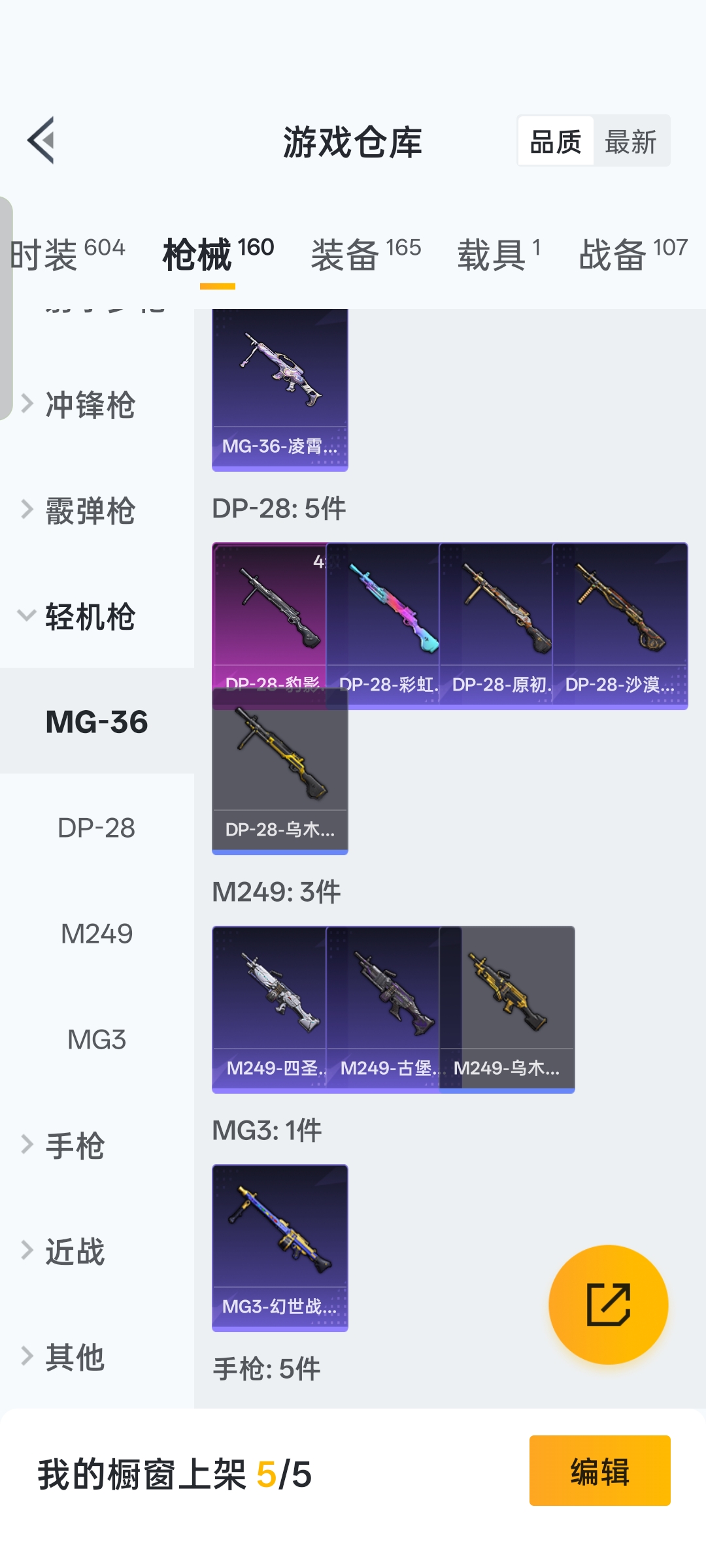Viewport: 706px width, 1568px height.
Task: Tap the orange floating share button
Action: click(608, 1304)
